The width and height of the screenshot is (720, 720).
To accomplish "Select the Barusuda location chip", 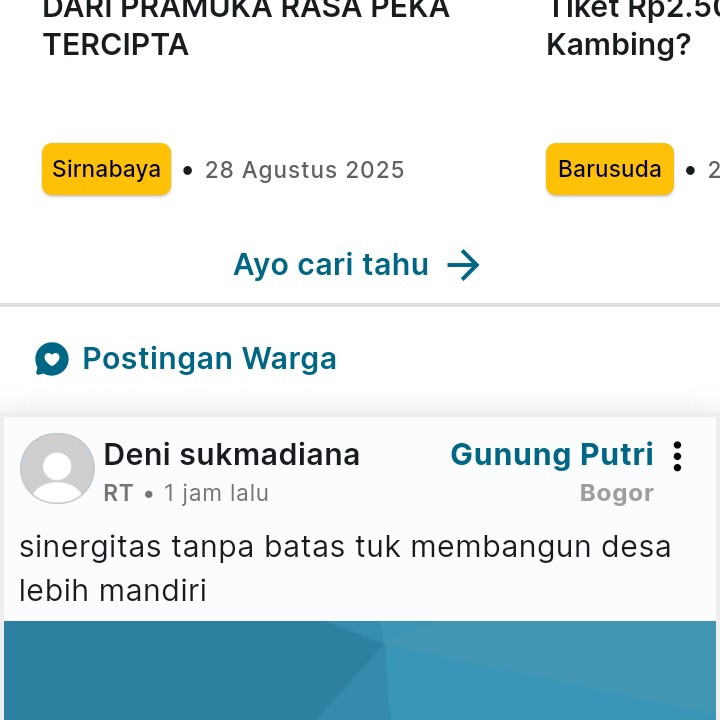I will click(x=609, y=169).
